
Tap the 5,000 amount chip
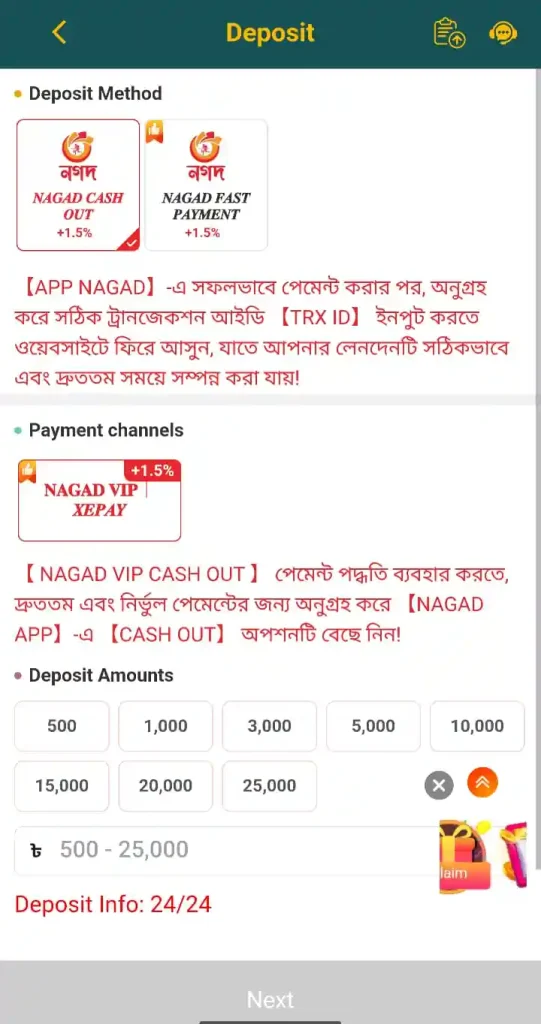click(373, 726)
